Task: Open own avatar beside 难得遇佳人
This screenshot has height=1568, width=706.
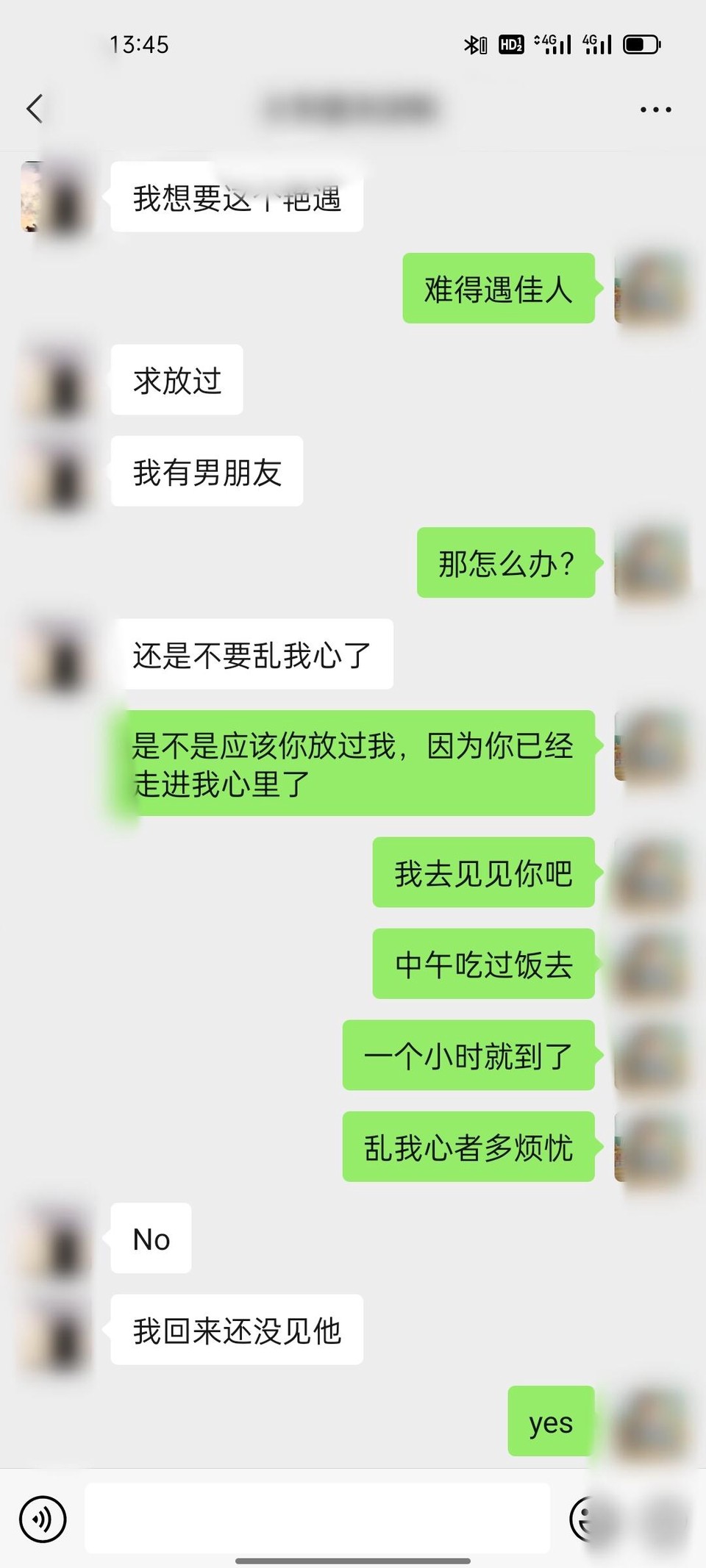Action: click(650, 289)
